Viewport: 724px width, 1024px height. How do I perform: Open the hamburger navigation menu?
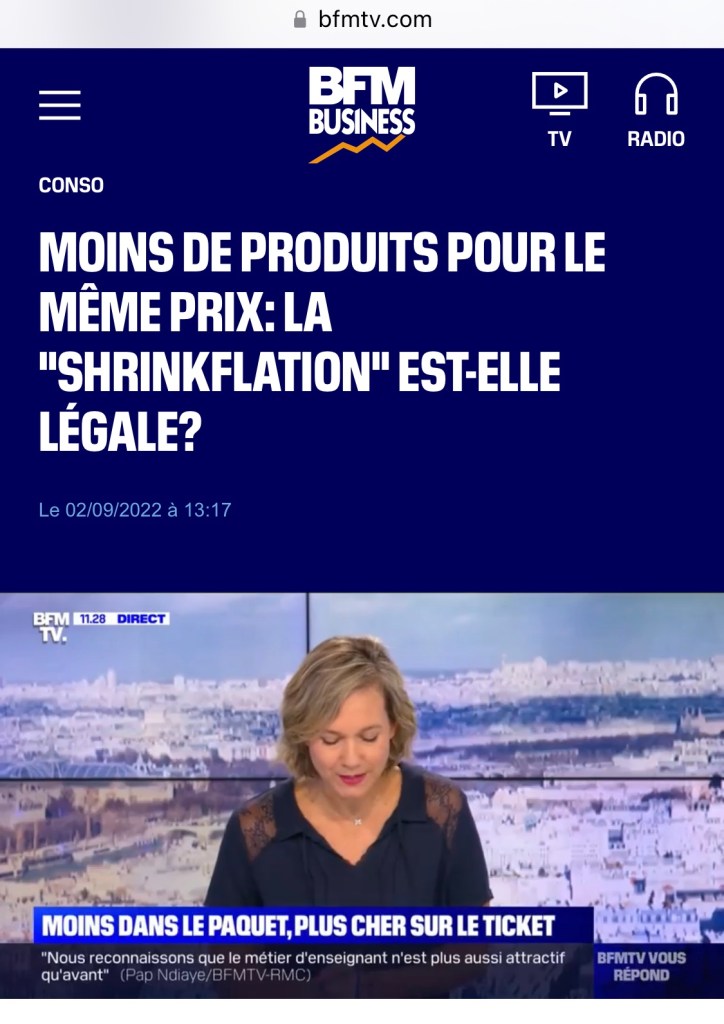(x=60, y=105)
